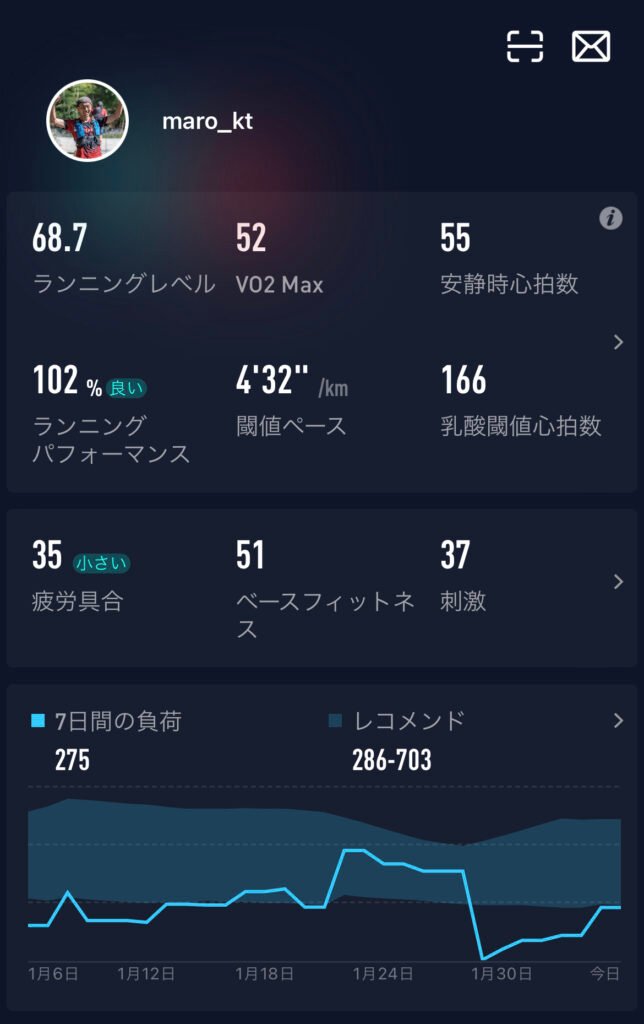Open the 7-day load chart details

pyautogui.click(x=618, y=720)
